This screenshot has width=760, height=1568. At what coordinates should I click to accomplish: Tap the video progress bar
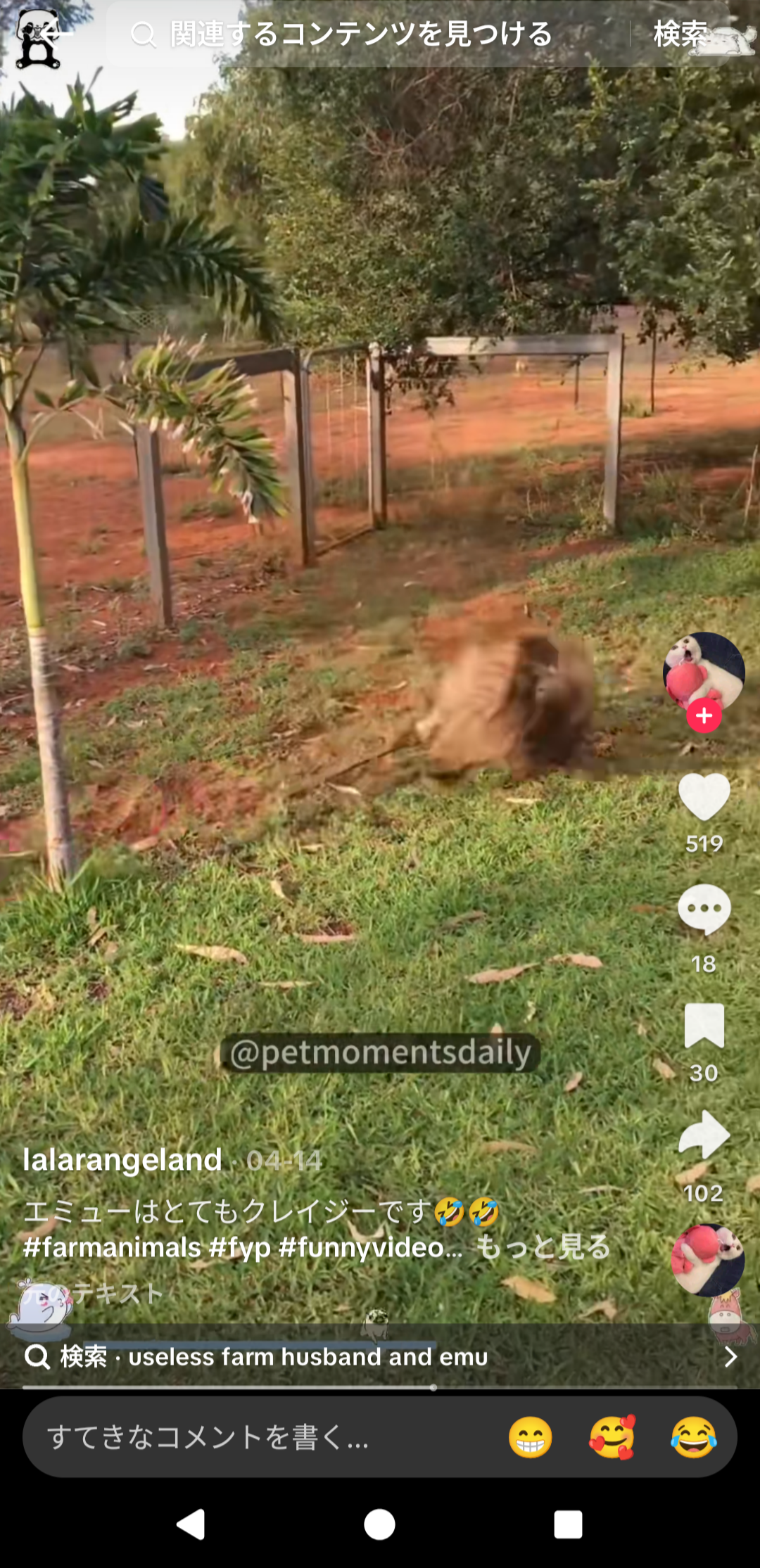click(x=380, y=1388)
